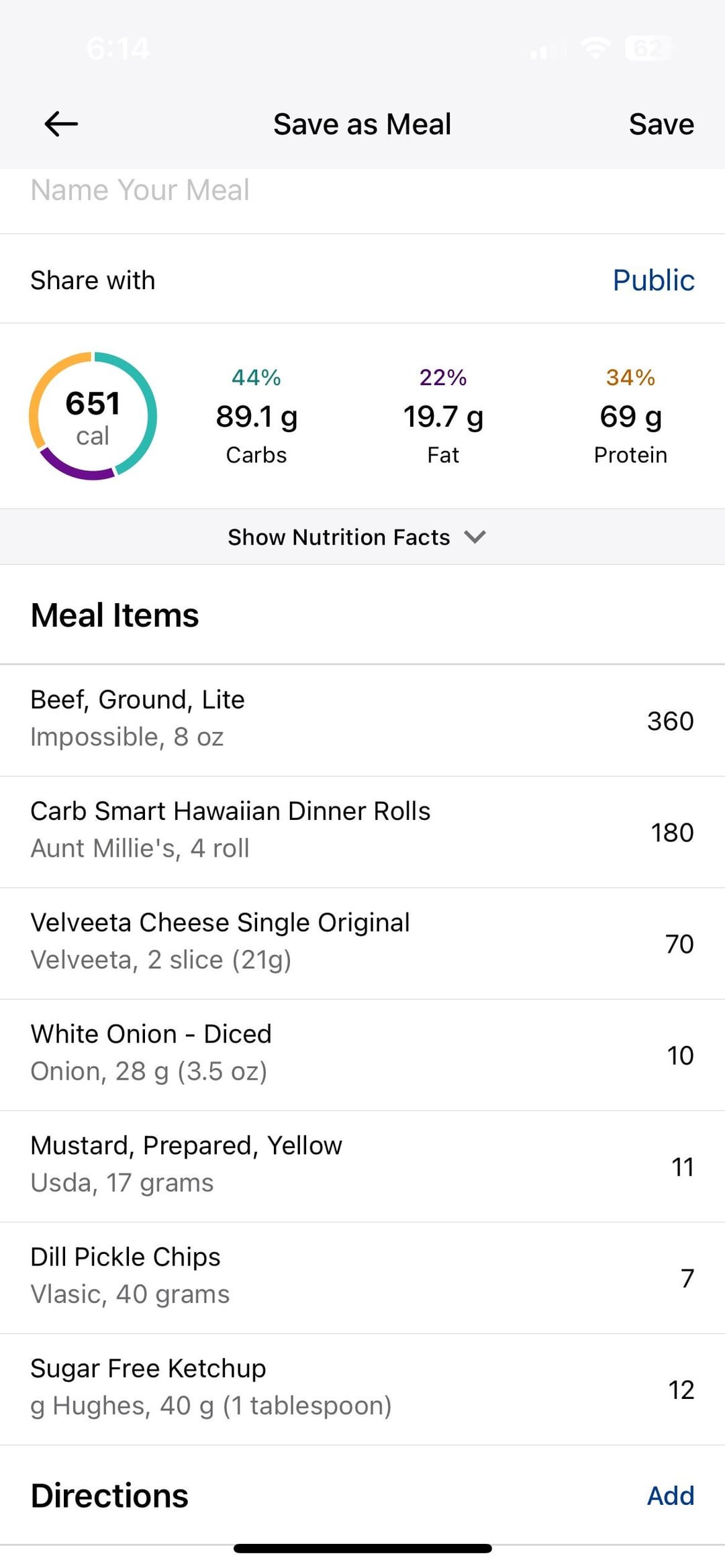Image resolution: width=725 pixels, height=1568 pixels.
Task: Open White Onion - Diced entry
Action: [362, 1055]
